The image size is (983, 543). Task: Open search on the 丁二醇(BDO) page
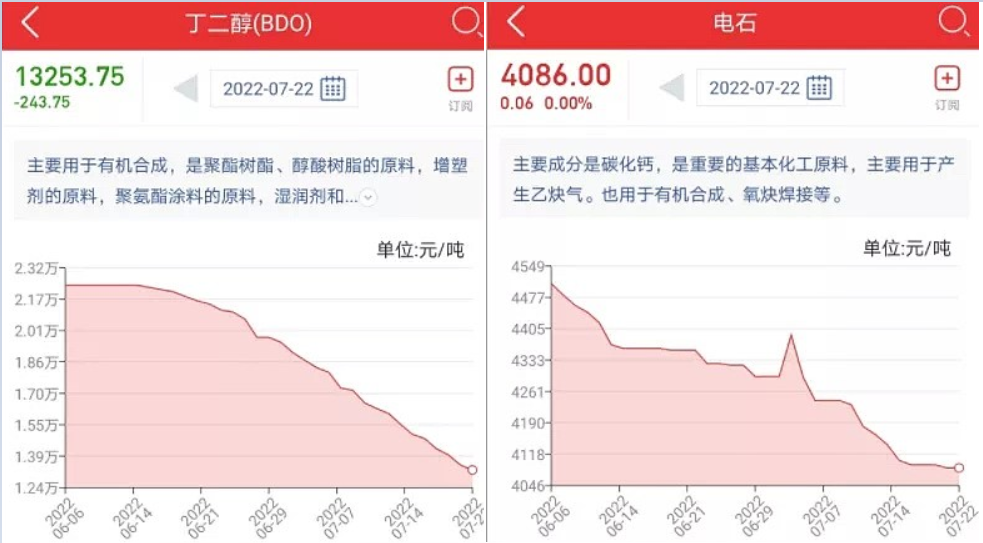click(466, 22)
